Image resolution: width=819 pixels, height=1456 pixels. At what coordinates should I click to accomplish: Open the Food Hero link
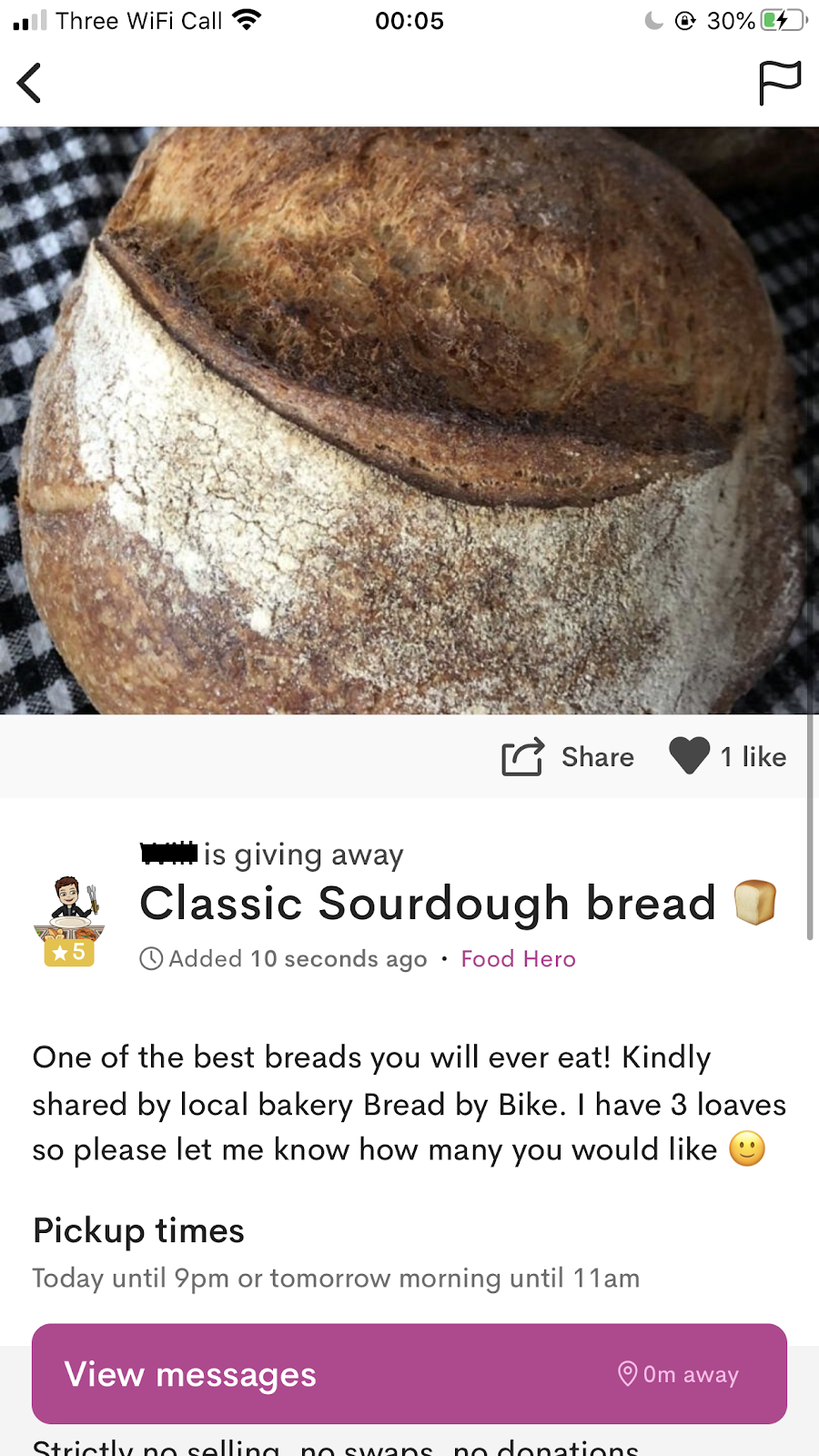[518, 959]
